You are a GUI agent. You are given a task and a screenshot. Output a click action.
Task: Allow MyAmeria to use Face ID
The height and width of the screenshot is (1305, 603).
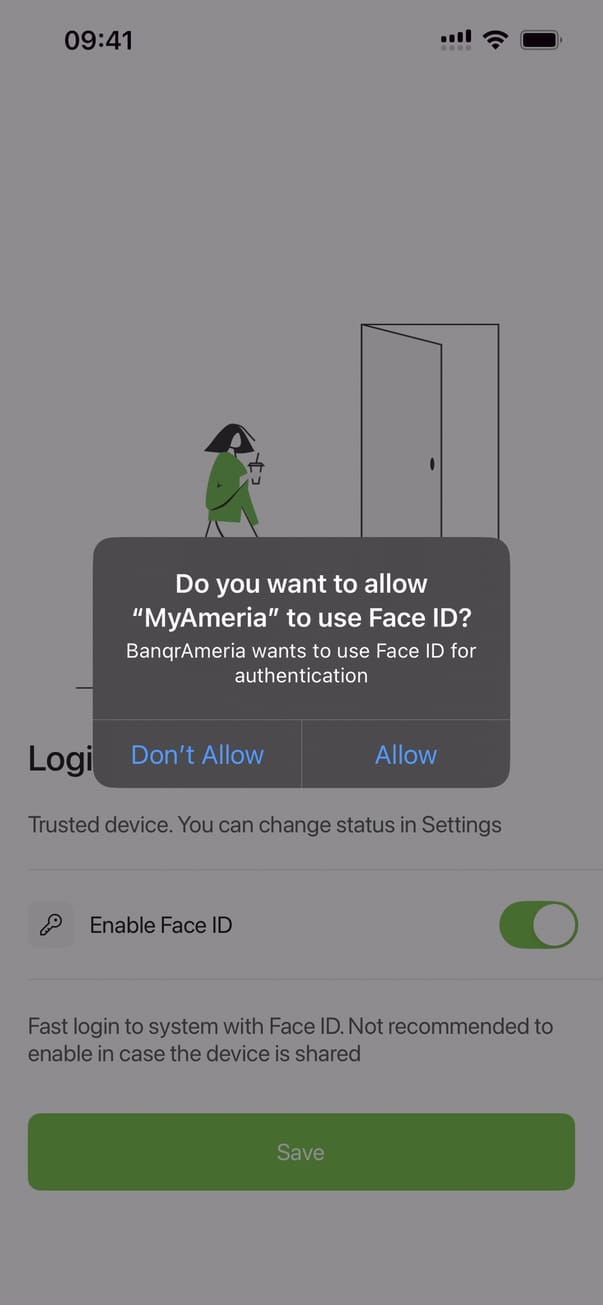pyautogui.click(x=405, y=754)
